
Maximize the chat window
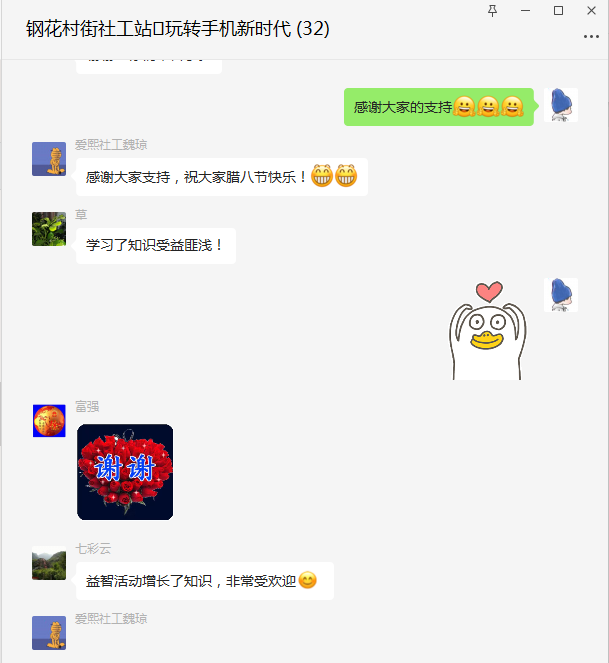pos(559,10)
